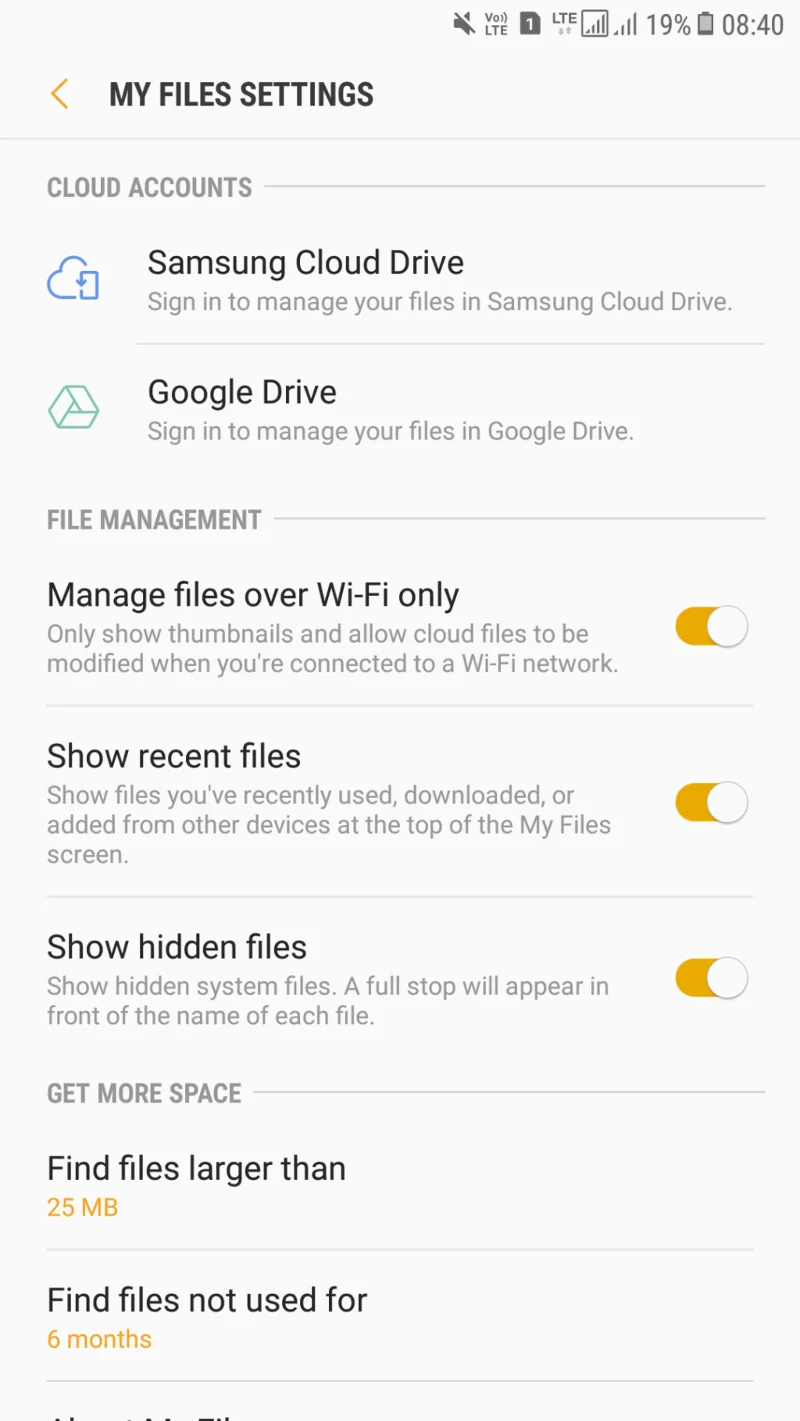Click the Google Drive triangle icon
The height and width of the screenshot is (1421, 800).
(x=74, y=408)
